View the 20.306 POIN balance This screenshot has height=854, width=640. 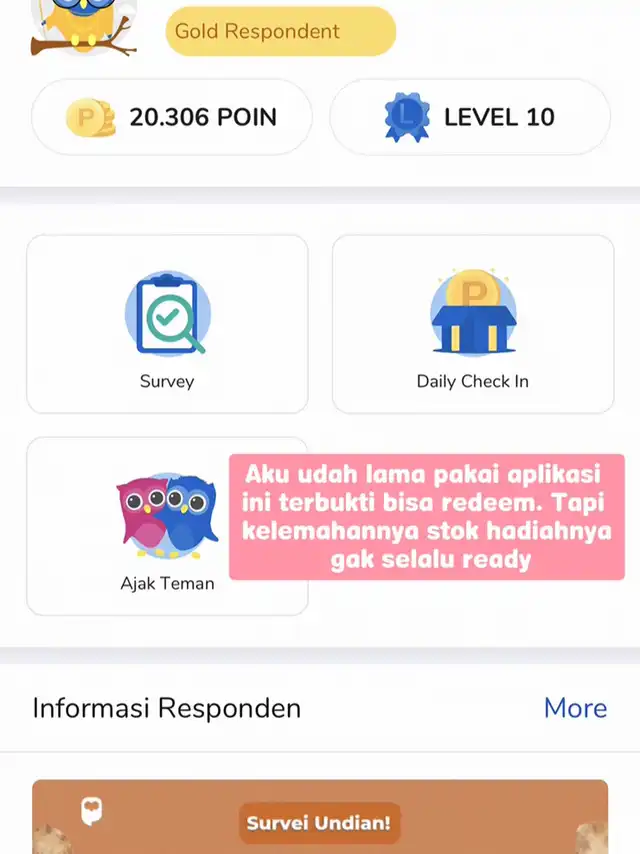click(172, 117)
